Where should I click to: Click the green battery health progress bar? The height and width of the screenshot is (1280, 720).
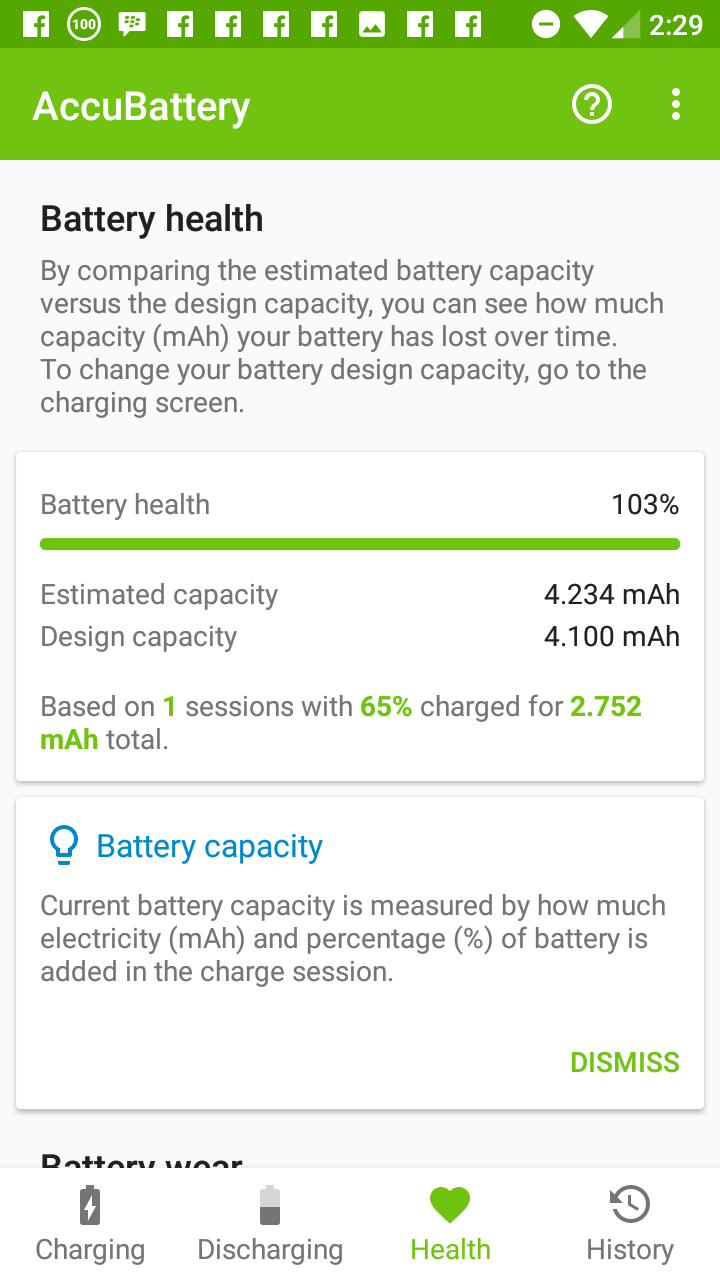(x=360, y=543)
